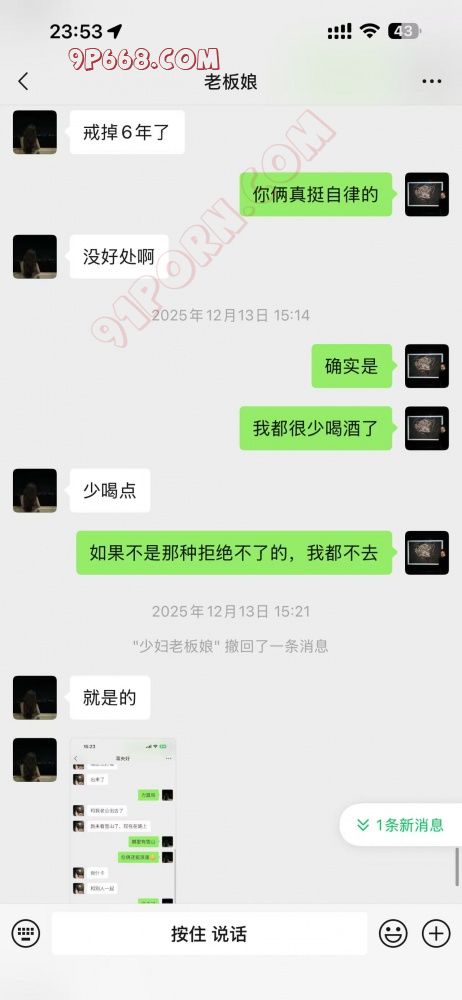Open my avatar beside 你俩真挺自律的
462x1000 pixels.
click(427, 195)
